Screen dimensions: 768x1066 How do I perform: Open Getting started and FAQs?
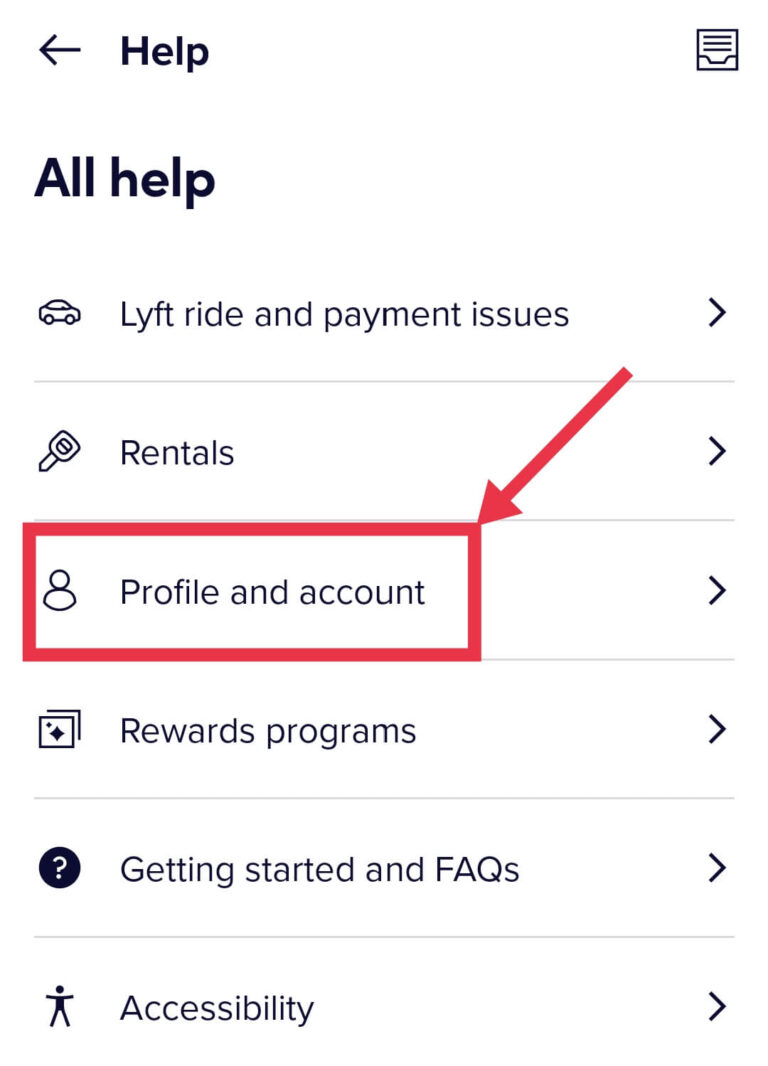(319, 869)
